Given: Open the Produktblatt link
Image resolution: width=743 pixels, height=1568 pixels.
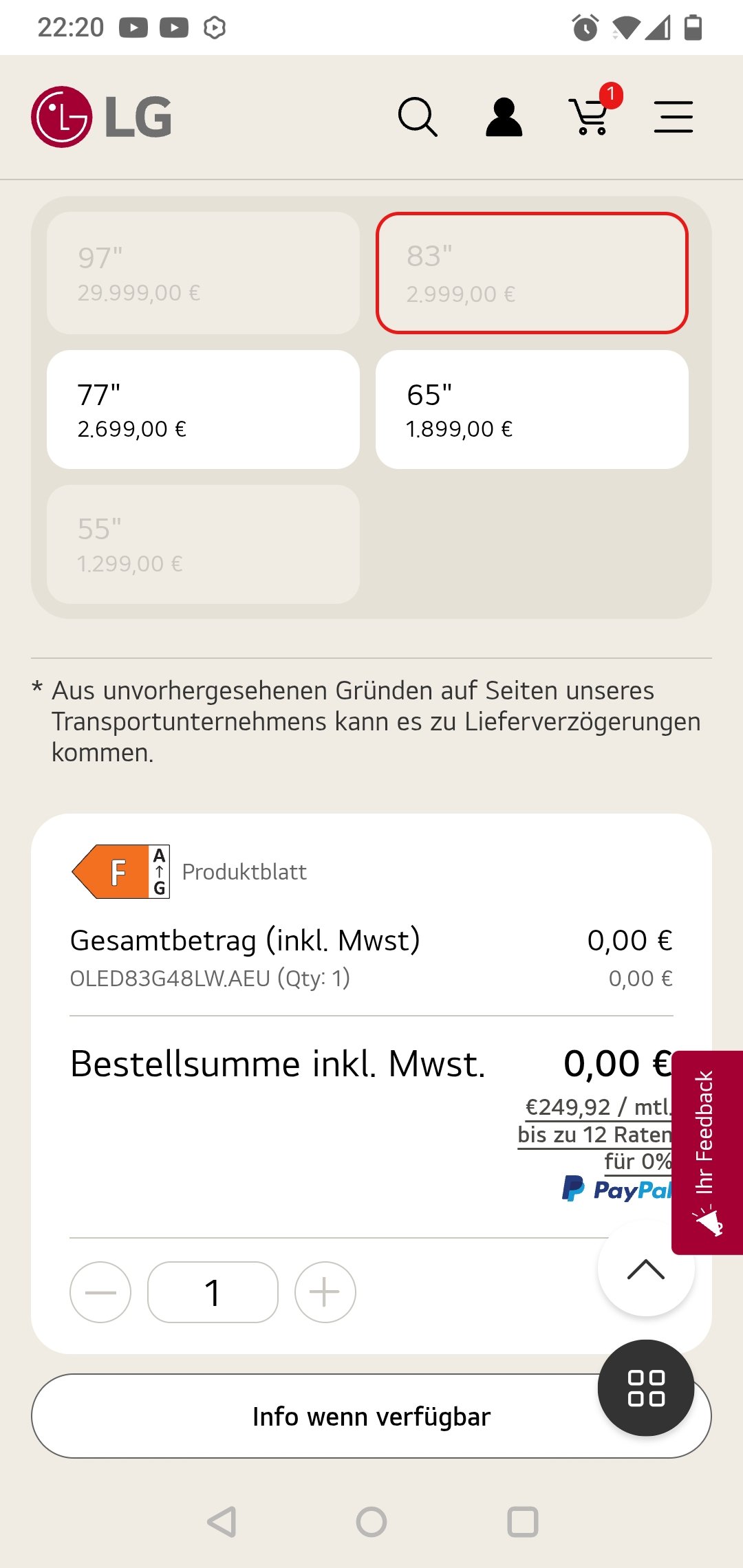Looking at the screenshot, I should point(244,872).
